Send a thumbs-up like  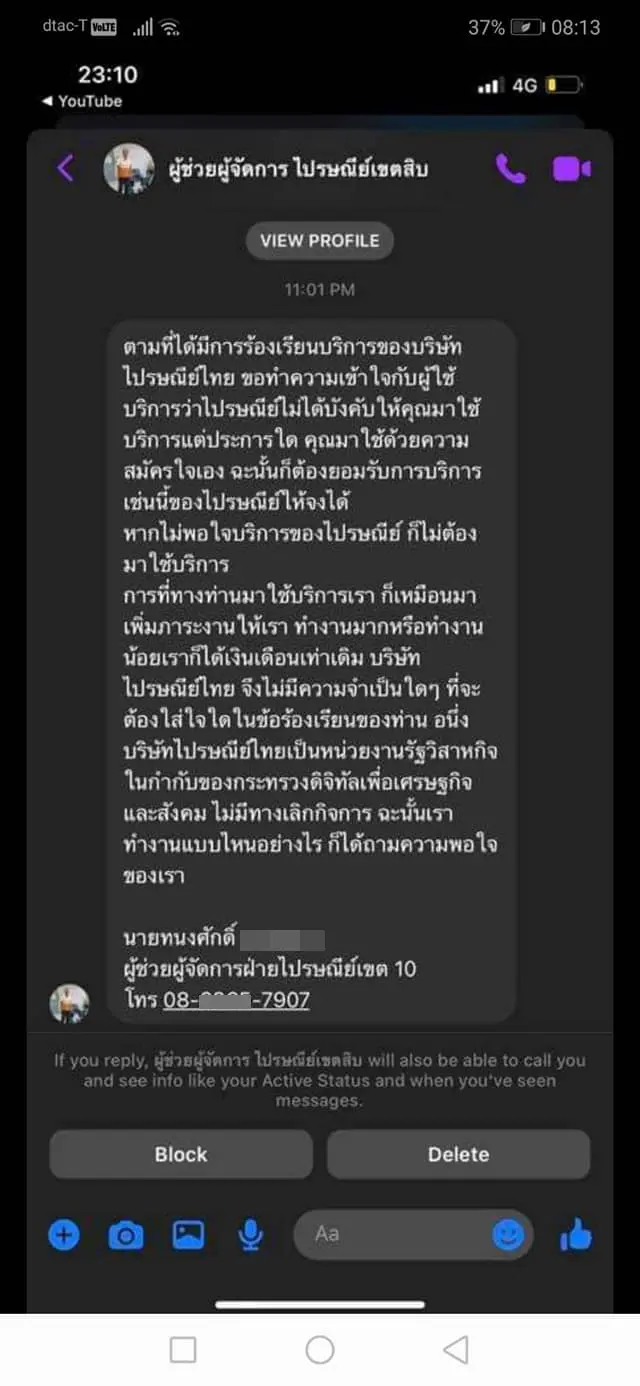tap(576, 1236)
